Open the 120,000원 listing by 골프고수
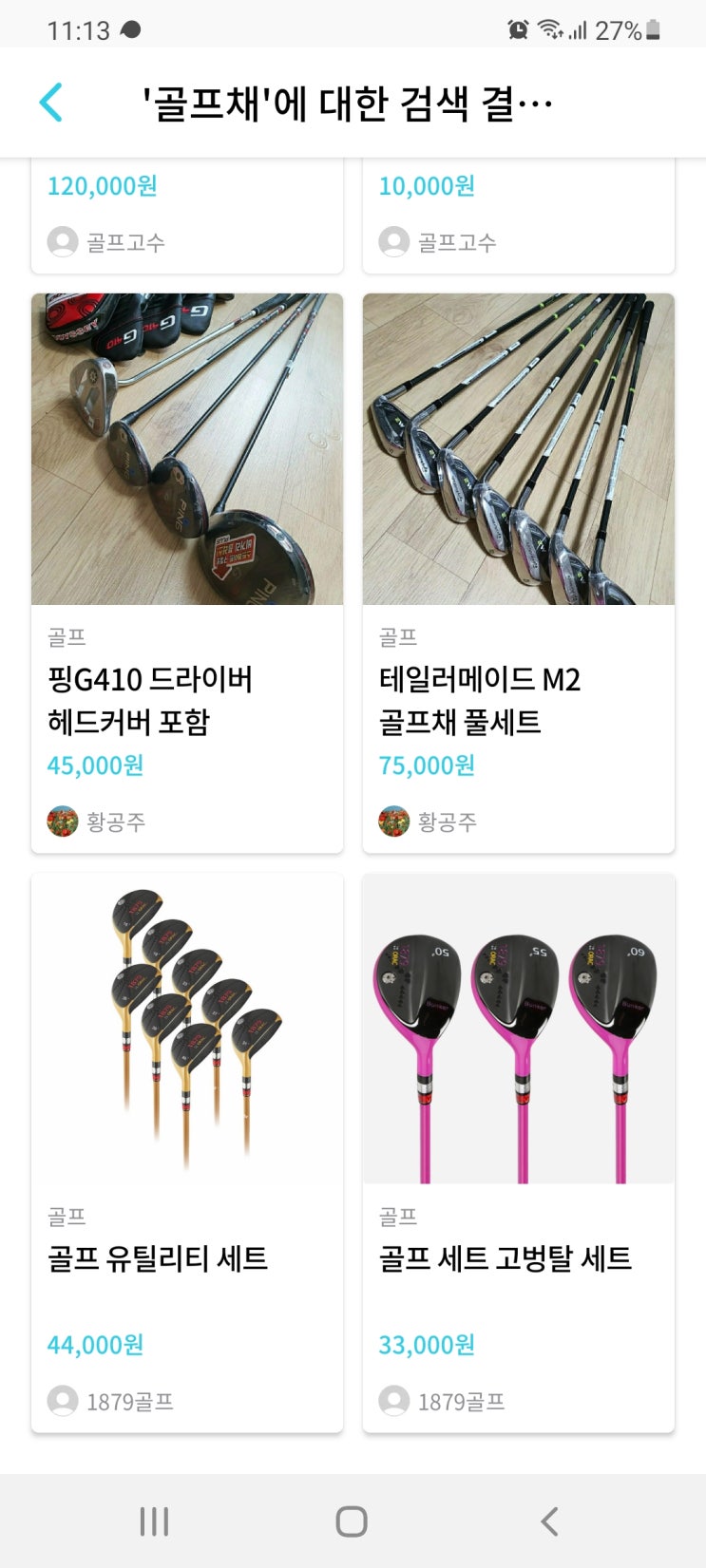This screenshot has height=1568, width=706. click(187, 214)
